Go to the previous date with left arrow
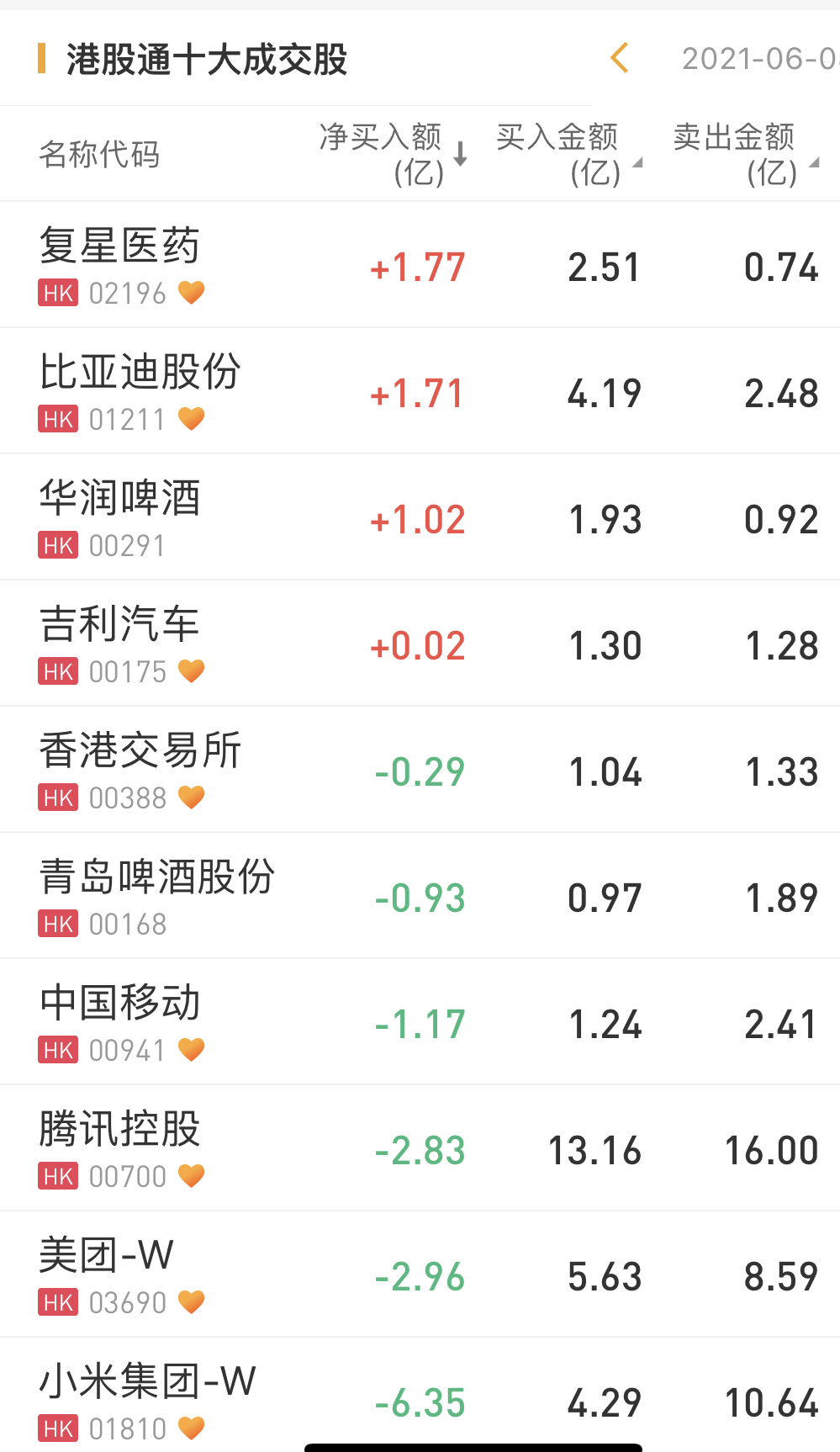 click(620, 58)
